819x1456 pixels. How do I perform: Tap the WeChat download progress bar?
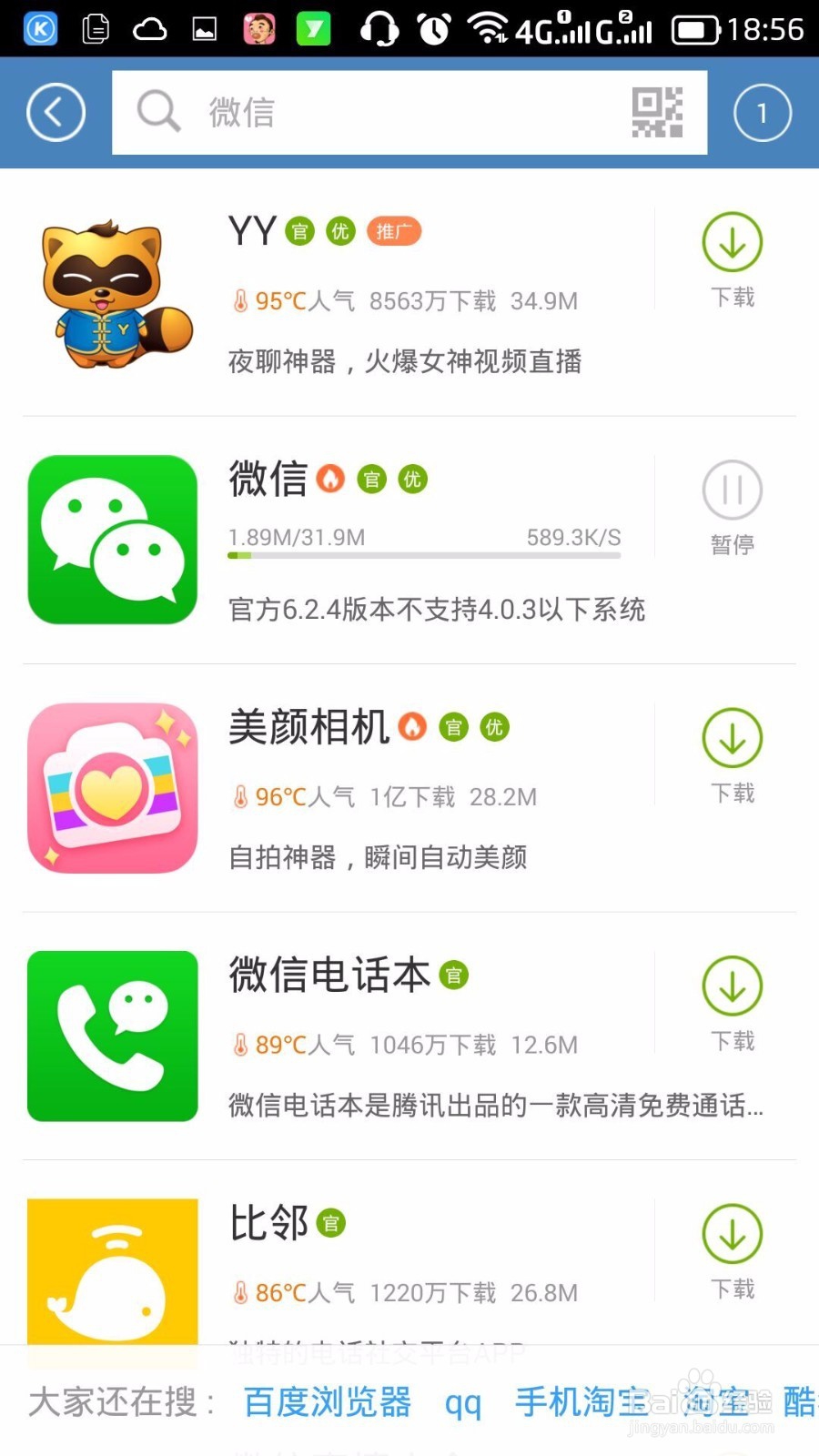tap(424, 555)
